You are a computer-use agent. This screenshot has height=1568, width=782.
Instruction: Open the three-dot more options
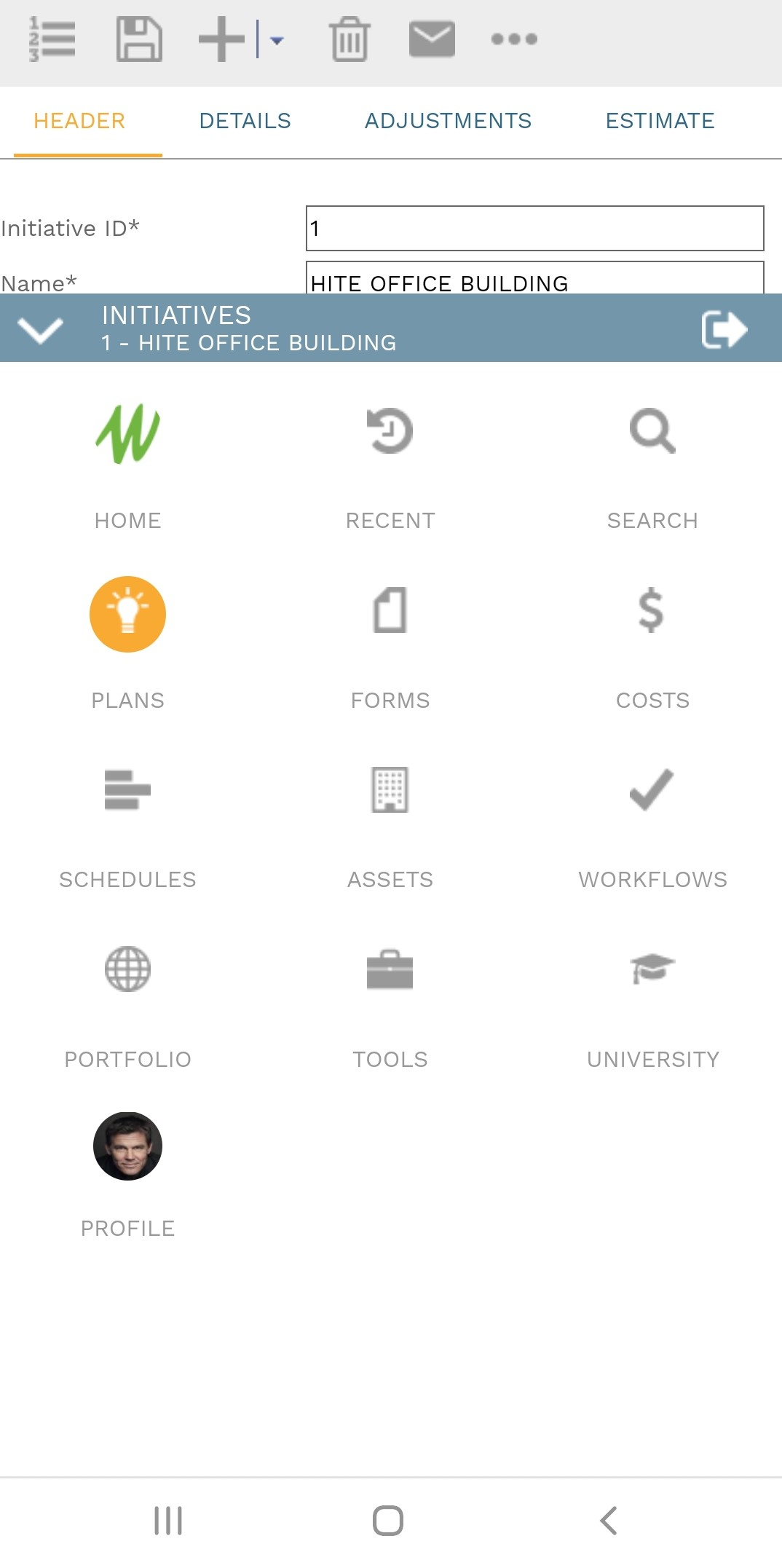(514, 39)
